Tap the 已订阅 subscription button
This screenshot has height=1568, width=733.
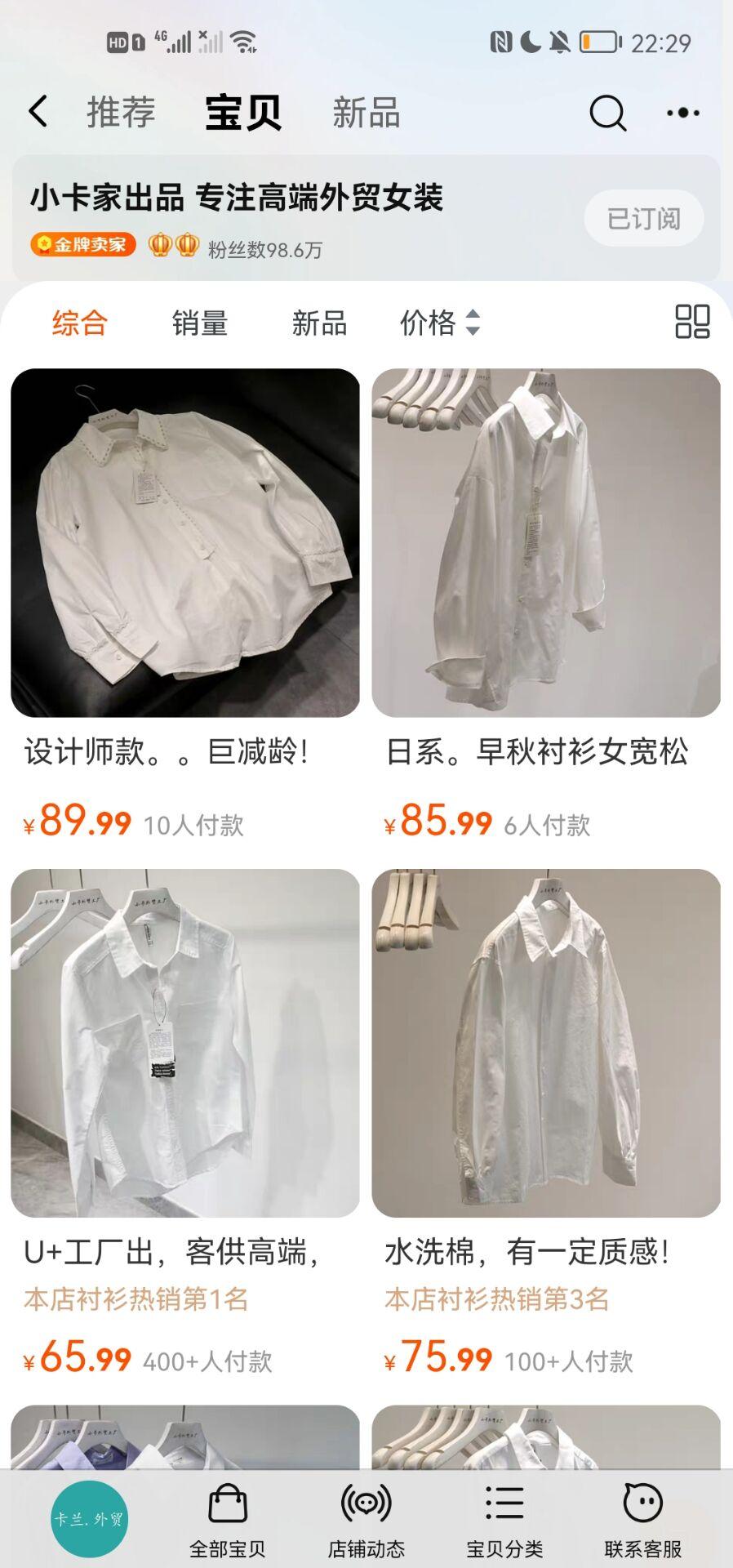(643, 218)
